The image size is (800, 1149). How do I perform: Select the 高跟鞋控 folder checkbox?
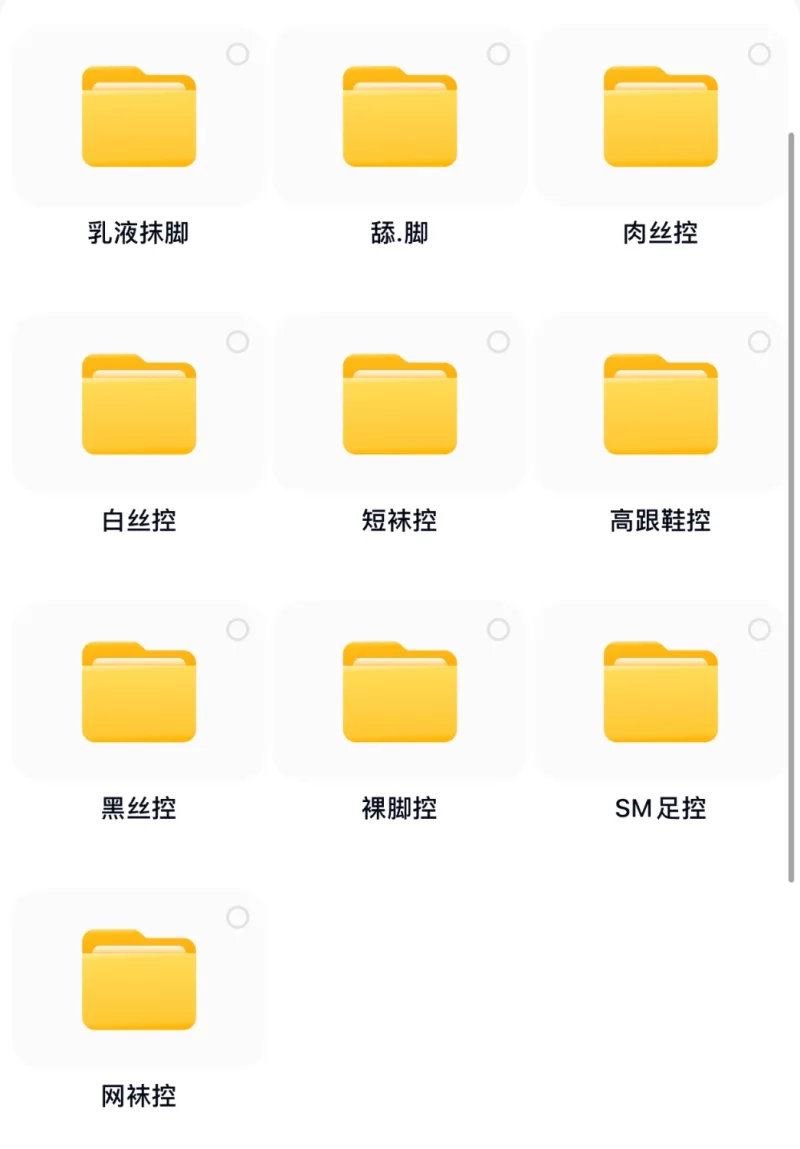pos(758,342)
